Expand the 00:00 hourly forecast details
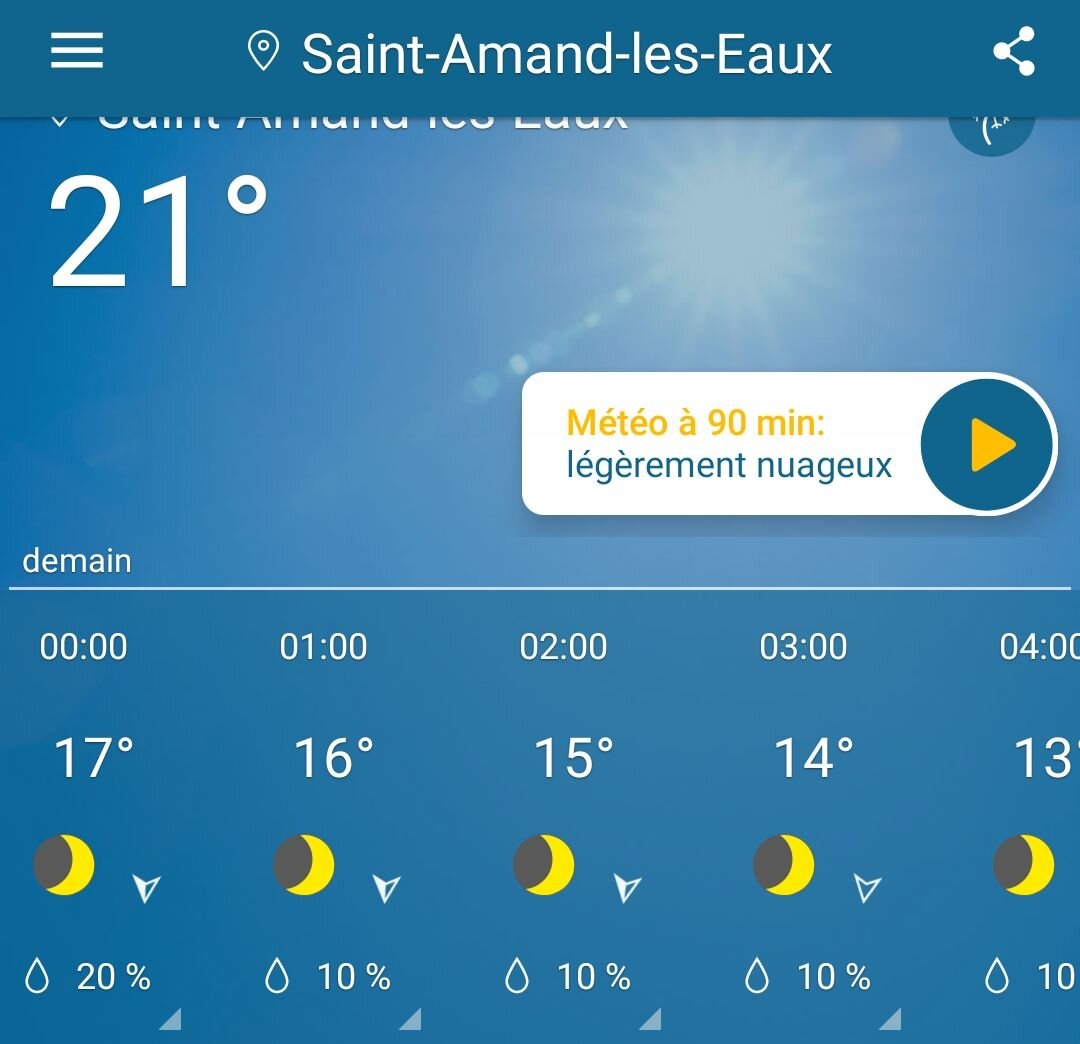The width and height of the screenshot is (1080, 1044). point(171,1019)
